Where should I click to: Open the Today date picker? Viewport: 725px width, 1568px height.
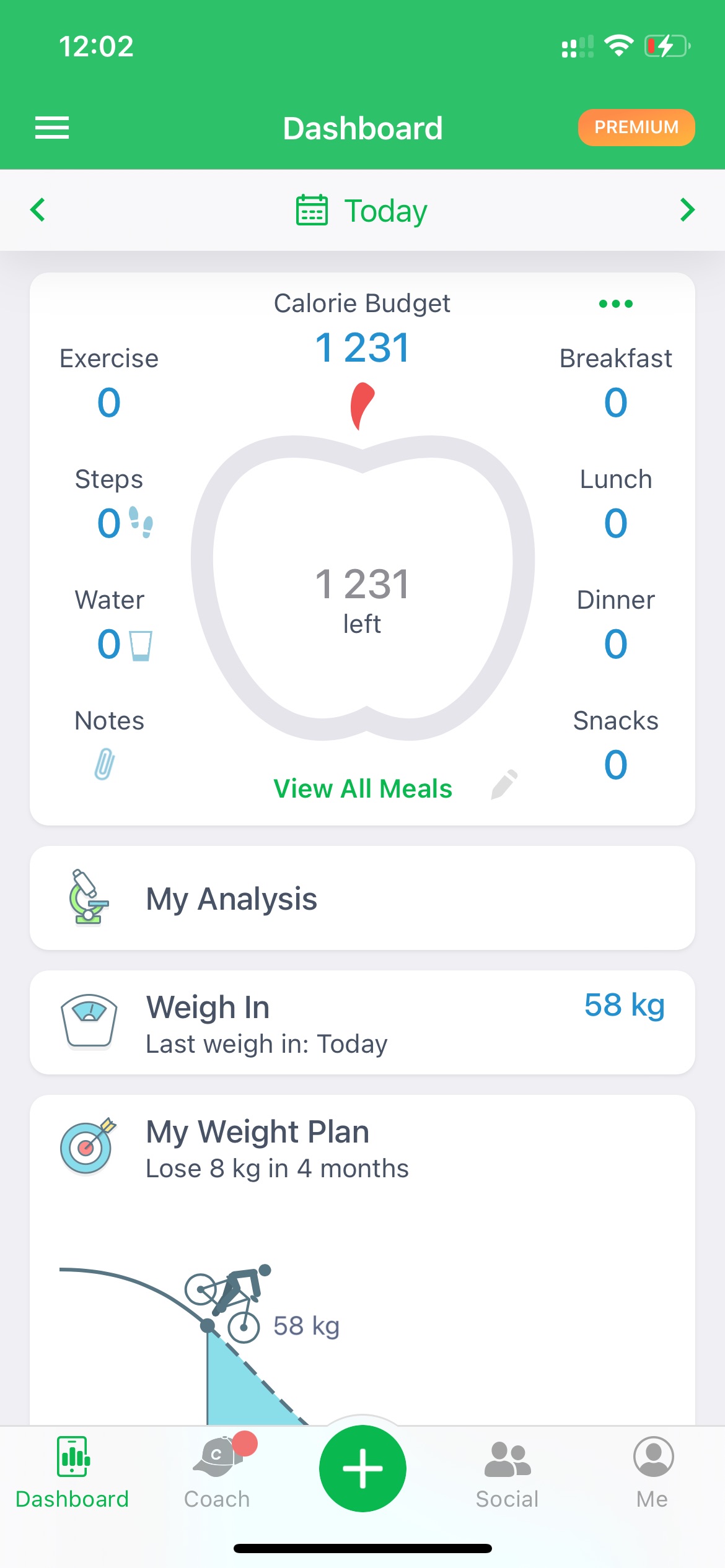[362, 211]
